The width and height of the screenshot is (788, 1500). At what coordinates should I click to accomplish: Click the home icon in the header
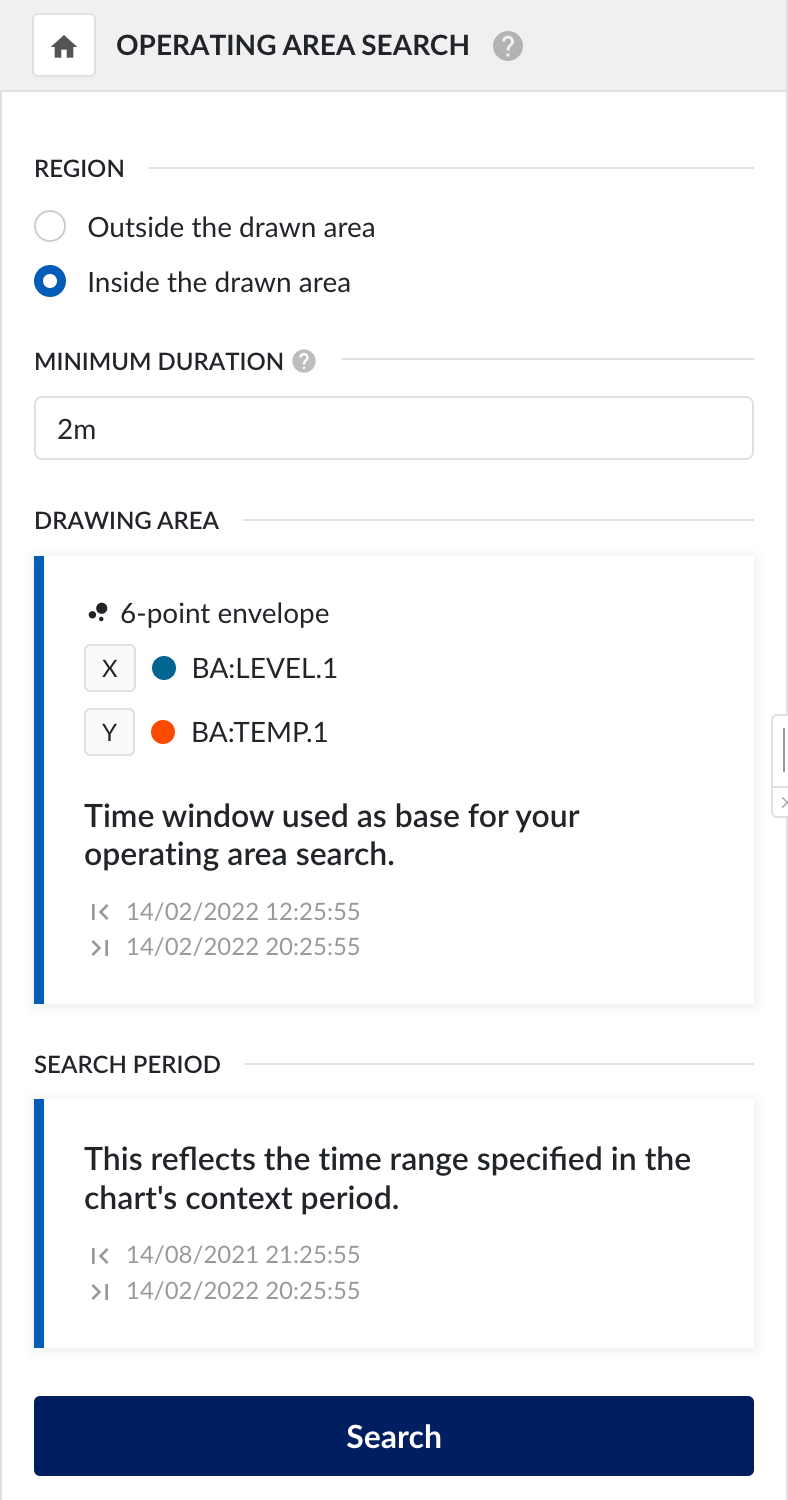[x=63, y=44]
